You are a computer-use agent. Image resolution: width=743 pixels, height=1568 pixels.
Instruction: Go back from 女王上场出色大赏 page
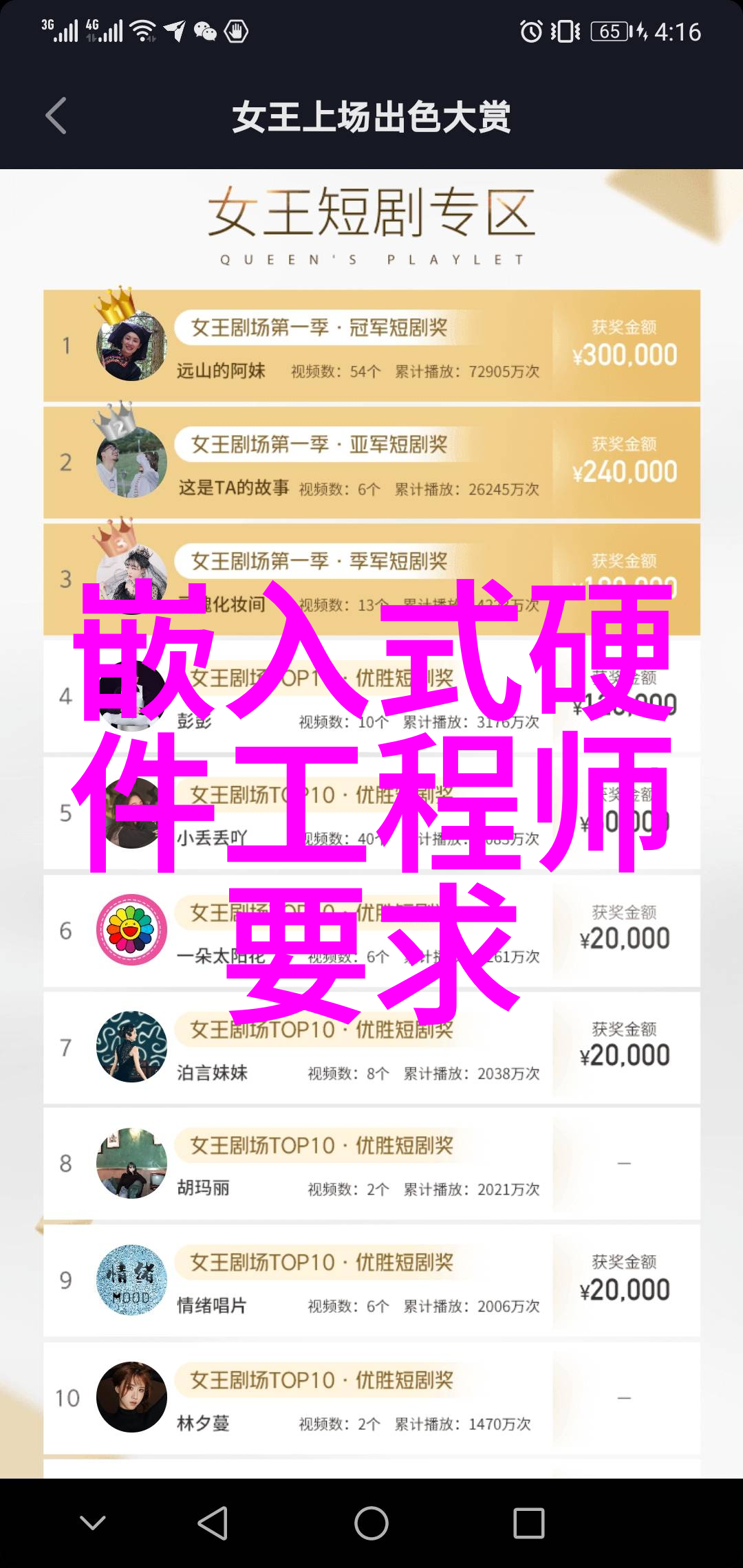click(56, 116)
